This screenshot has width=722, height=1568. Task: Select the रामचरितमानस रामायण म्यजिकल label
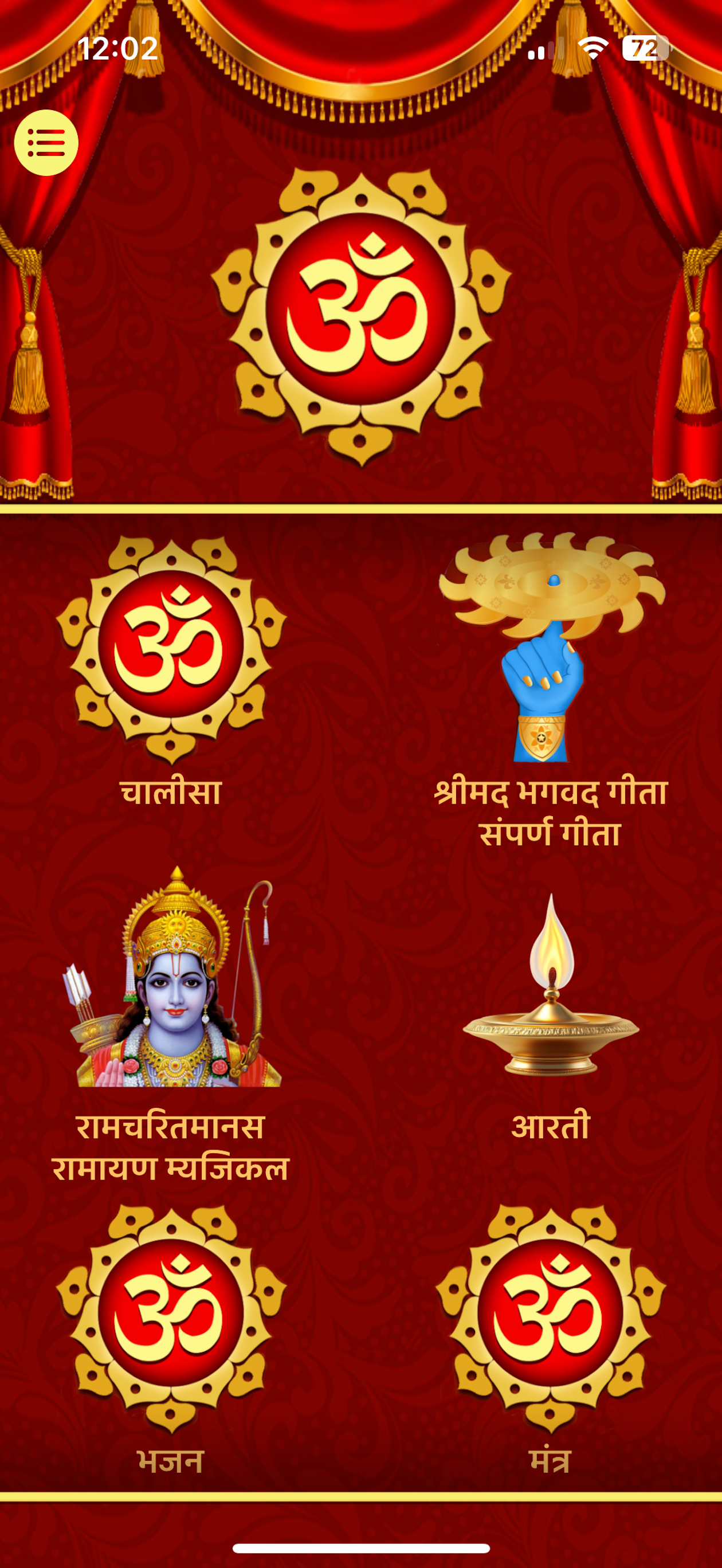pos(172,1147)
